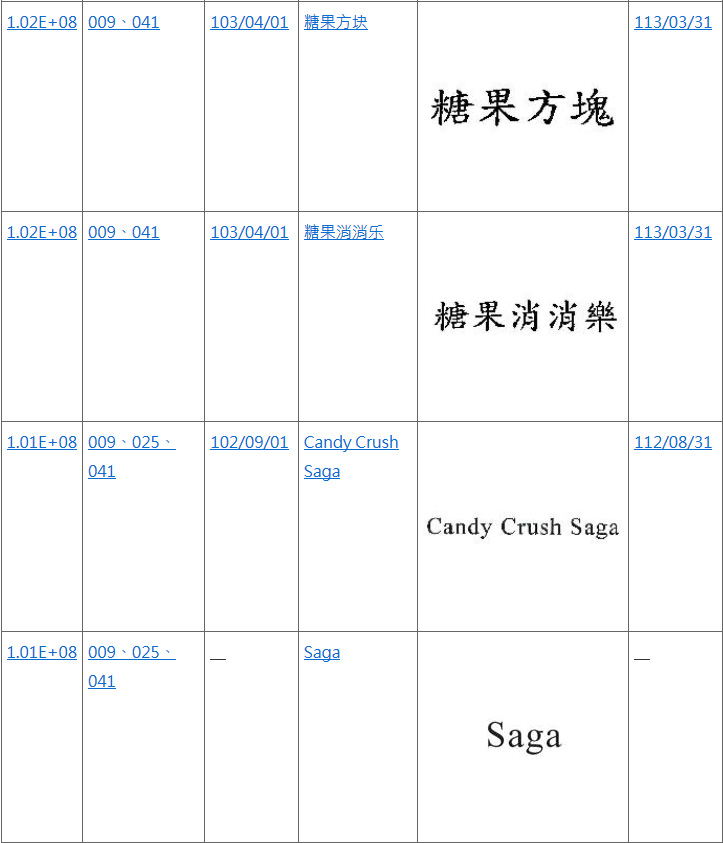Viewport: 723px width, 843px height.
Task: Open the 糖果消消乐 trademark name link
Action: pos(343,232)
